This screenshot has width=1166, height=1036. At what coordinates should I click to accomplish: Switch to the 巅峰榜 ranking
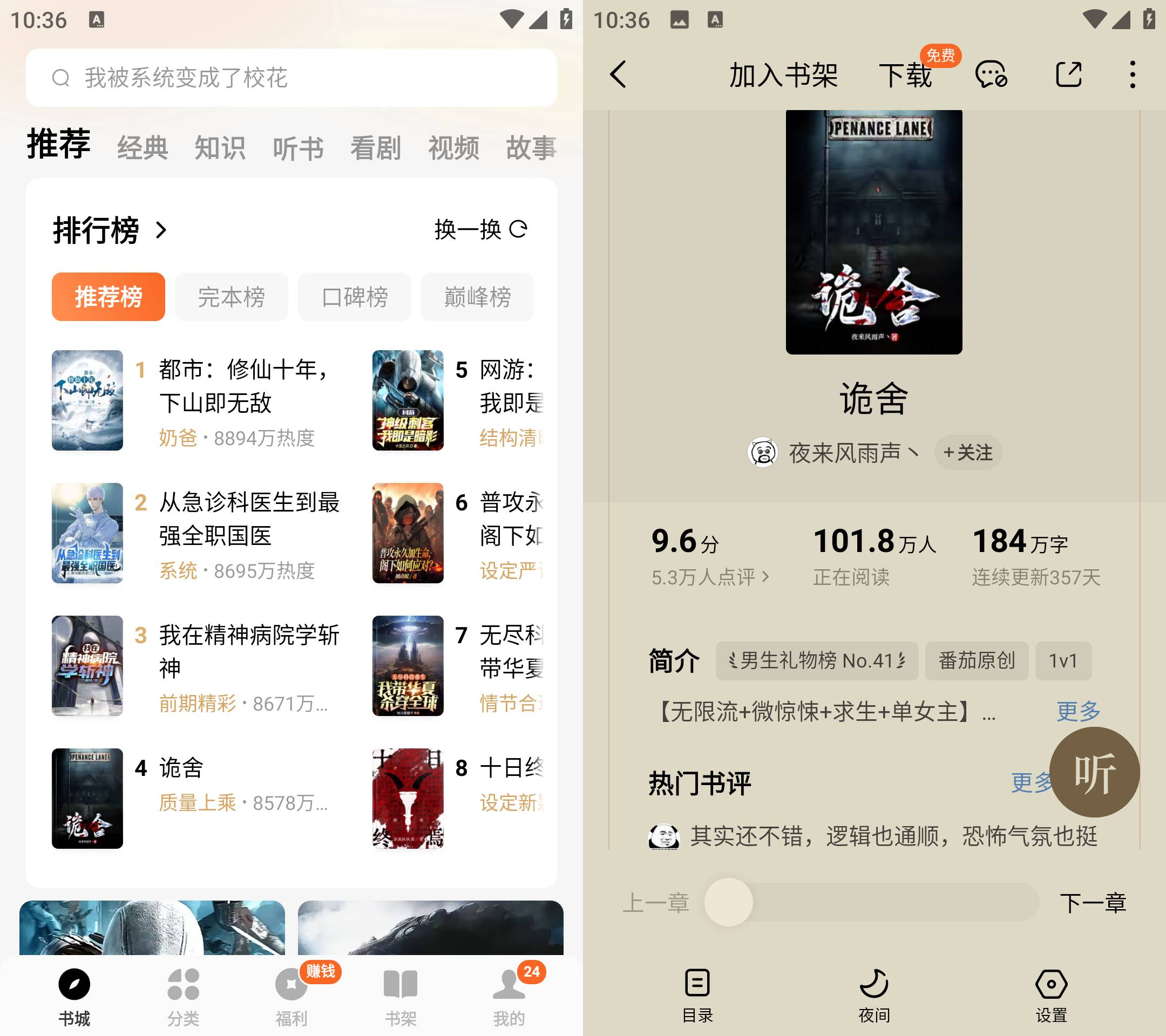pyautogui.click(x=477, y=297)
